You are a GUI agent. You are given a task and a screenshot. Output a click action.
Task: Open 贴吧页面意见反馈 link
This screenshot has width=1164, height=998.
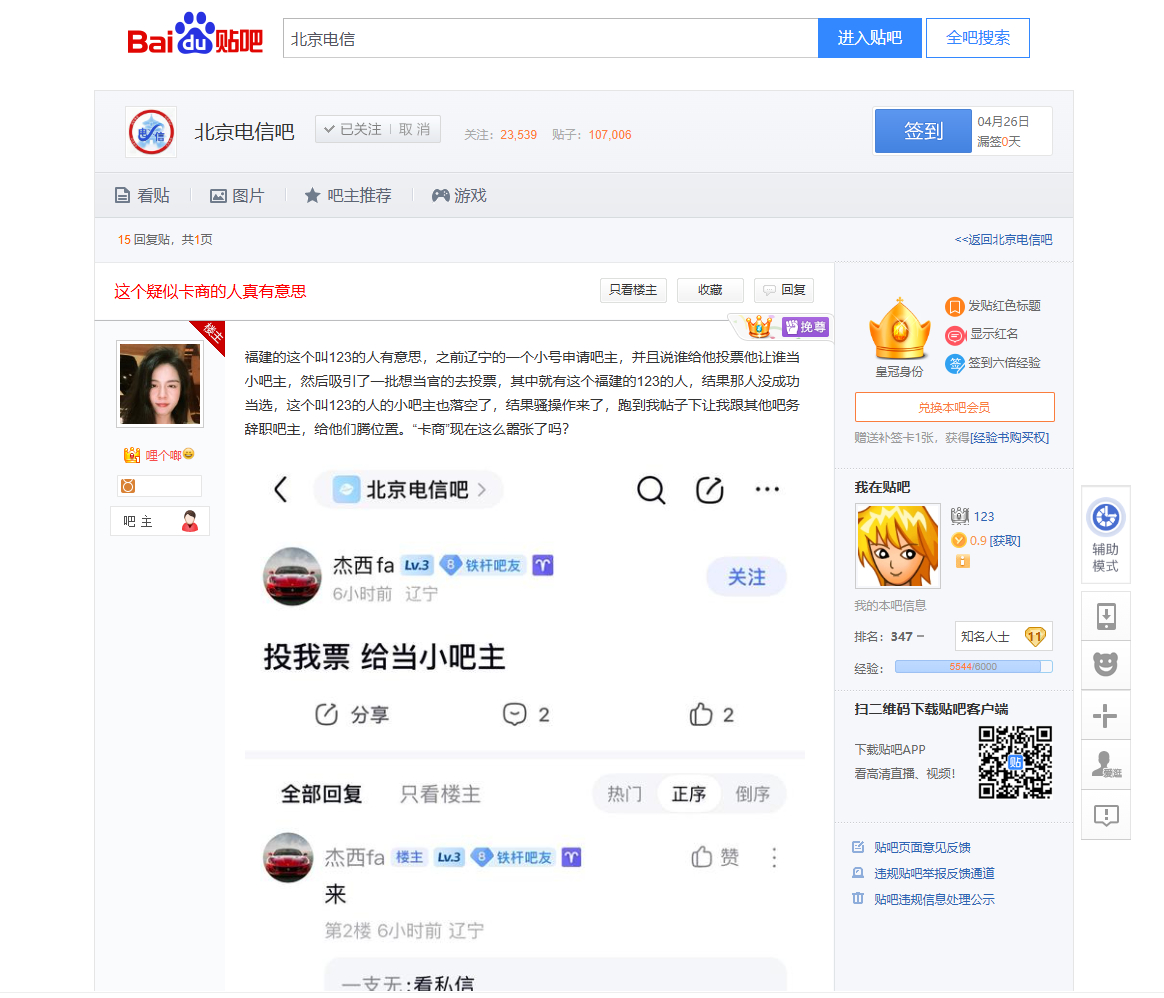click(921, 848)
